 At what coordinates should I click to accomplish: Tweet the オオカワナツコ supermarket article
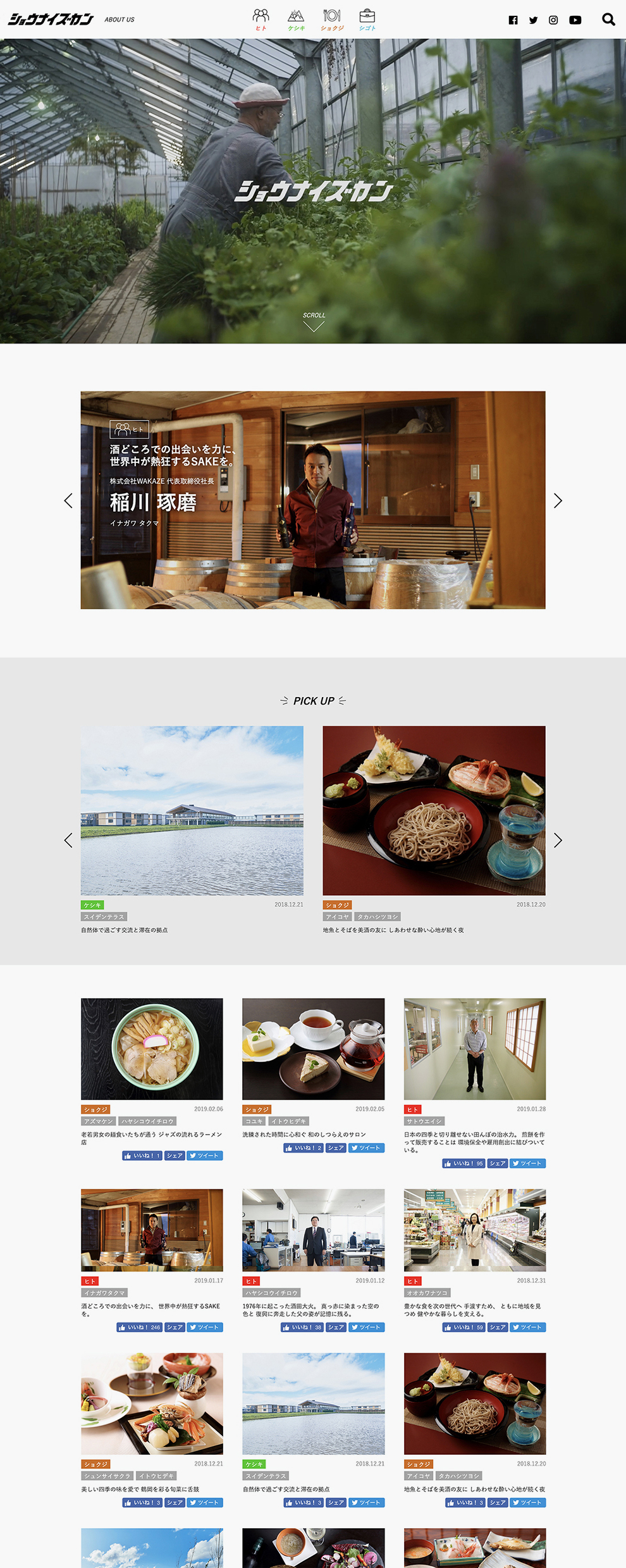[527, 1327]
